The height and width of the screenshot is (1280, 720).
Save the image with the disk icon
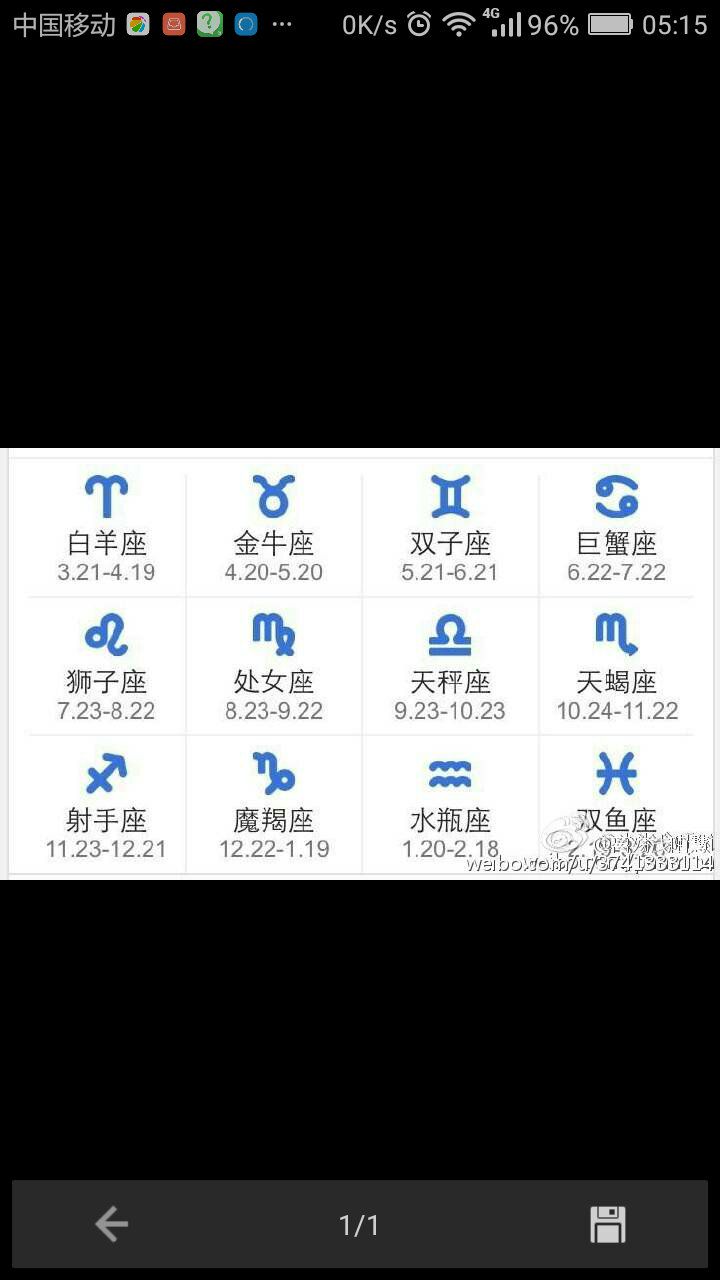[x=607, y=1224]
